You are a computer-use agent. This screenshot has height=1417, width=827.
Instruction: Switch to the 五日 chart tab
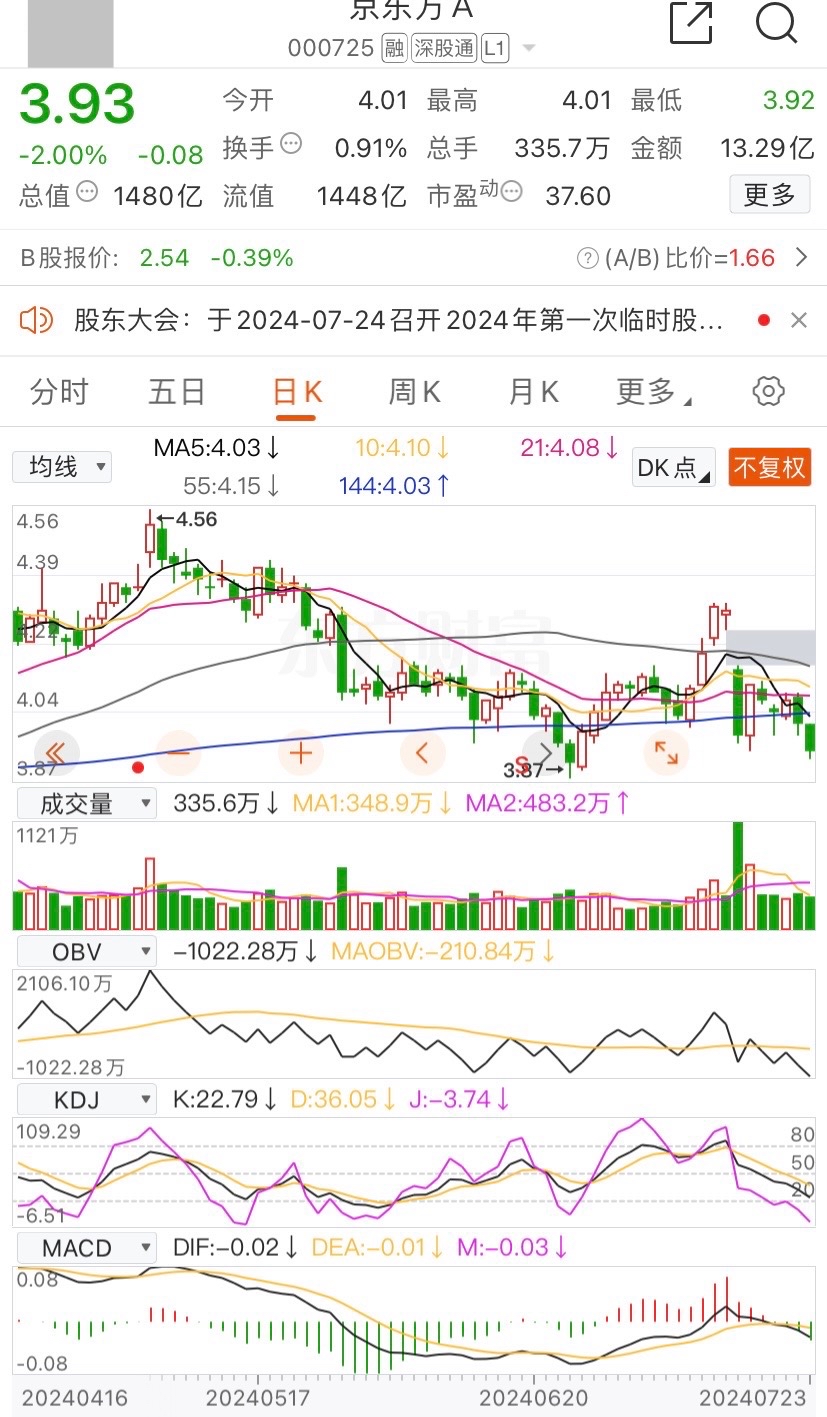pyautogui.click(x=177, y=392)
